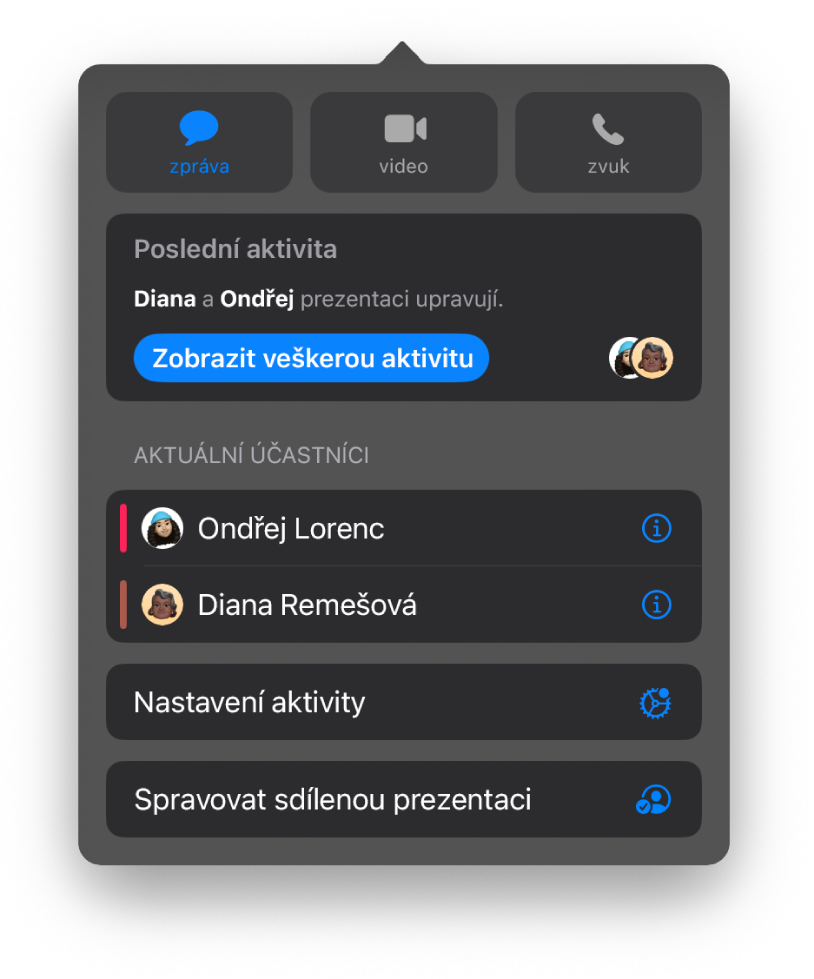Open Nastavení aktivity

(403, 702)
